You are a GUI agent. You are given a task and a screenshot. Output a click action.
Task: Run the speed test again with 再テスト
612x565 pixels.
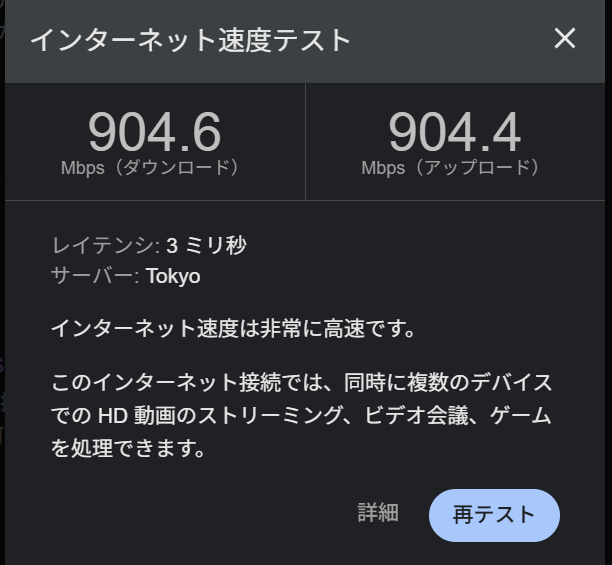pos(494,515)
